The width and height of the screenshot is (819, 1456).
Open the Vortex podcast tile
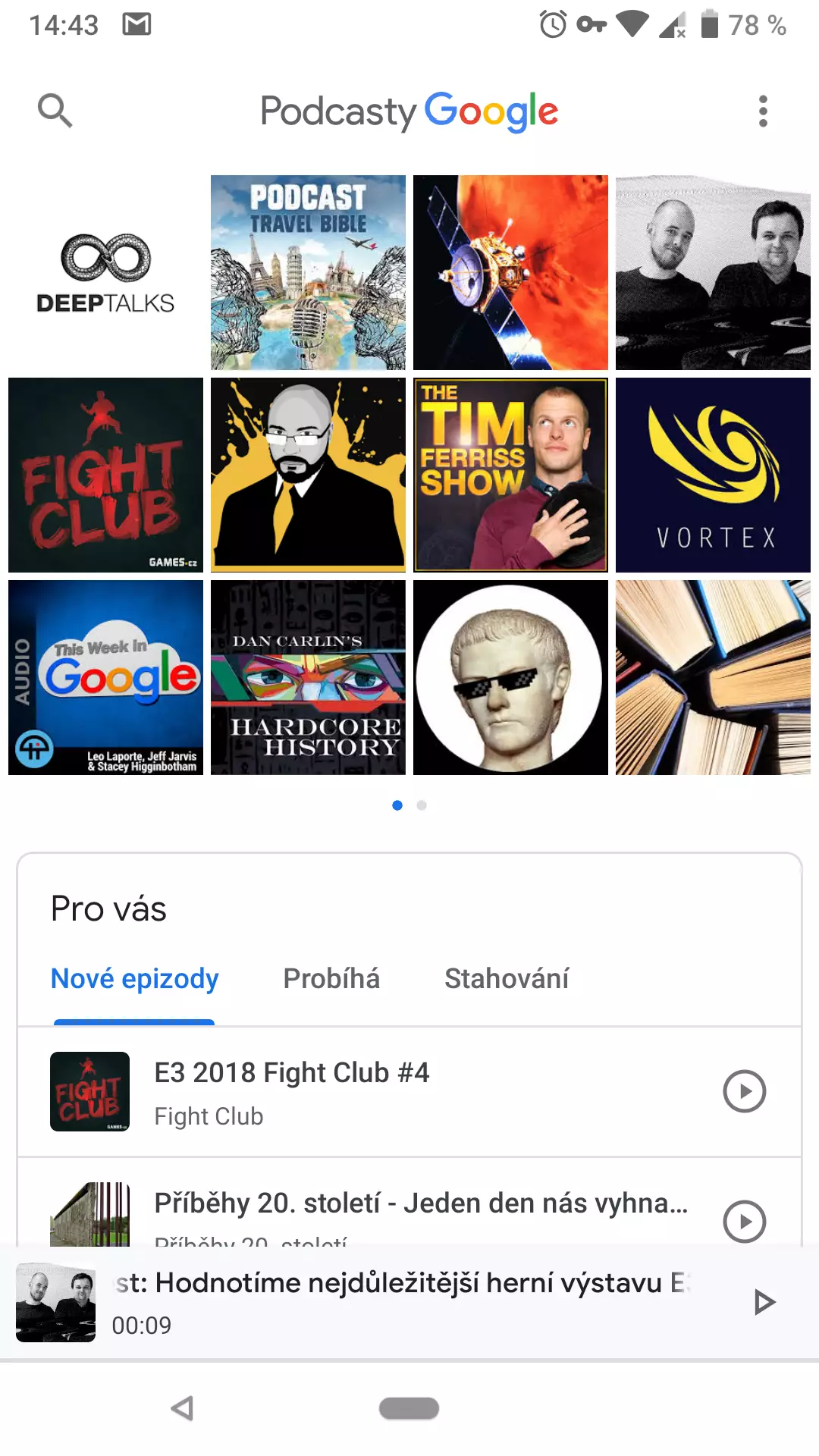click(x=713, y=475)
